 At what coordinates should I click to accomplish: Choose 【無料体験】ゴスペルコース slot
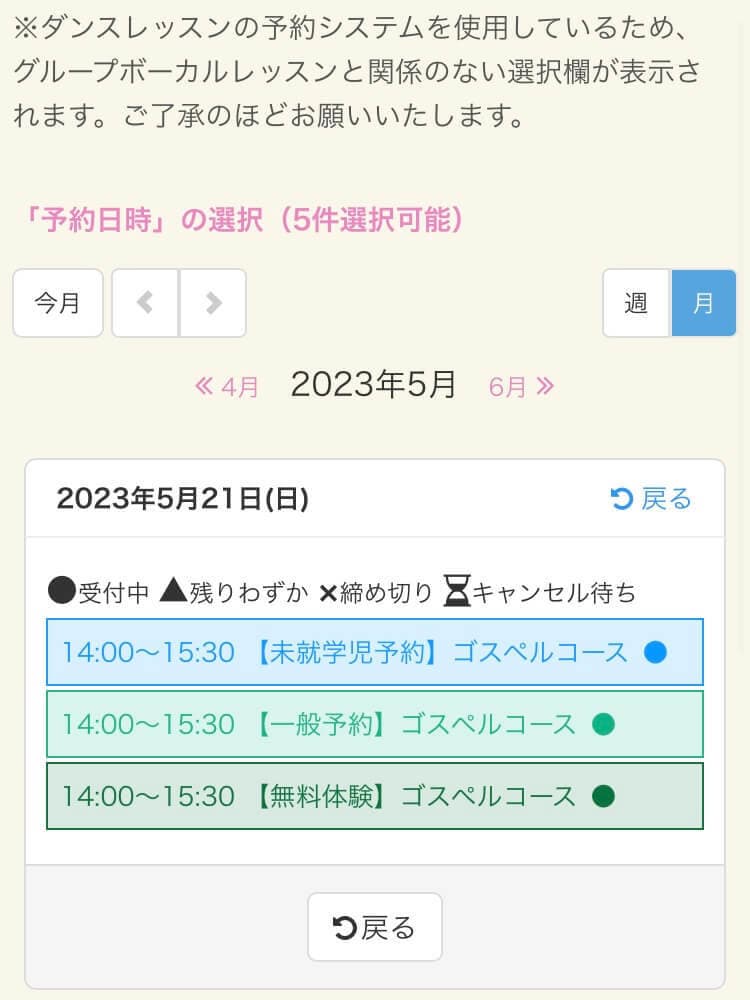374,796
